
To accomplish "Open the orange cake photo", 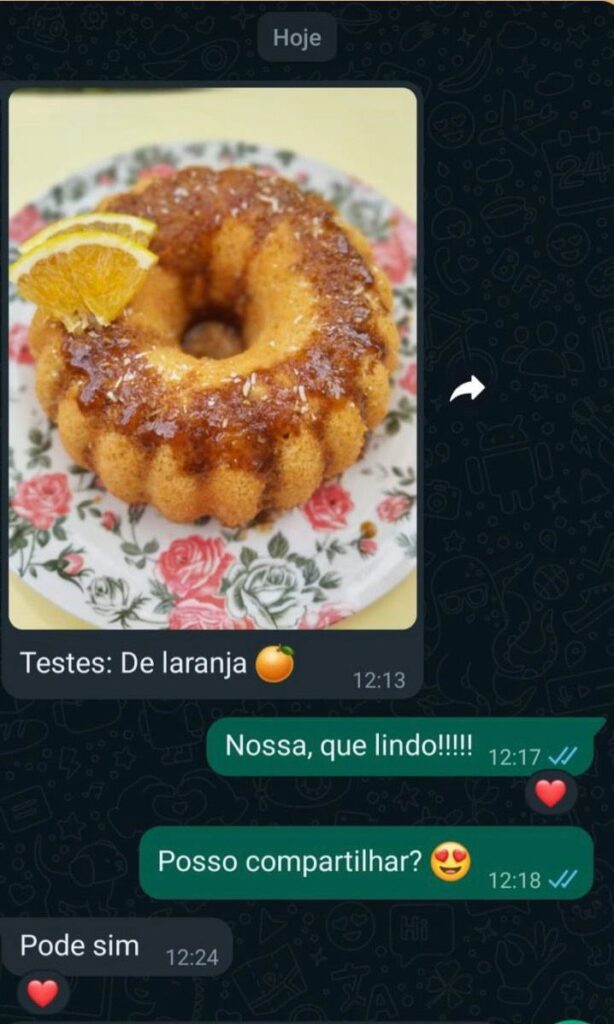I will 212,358.
